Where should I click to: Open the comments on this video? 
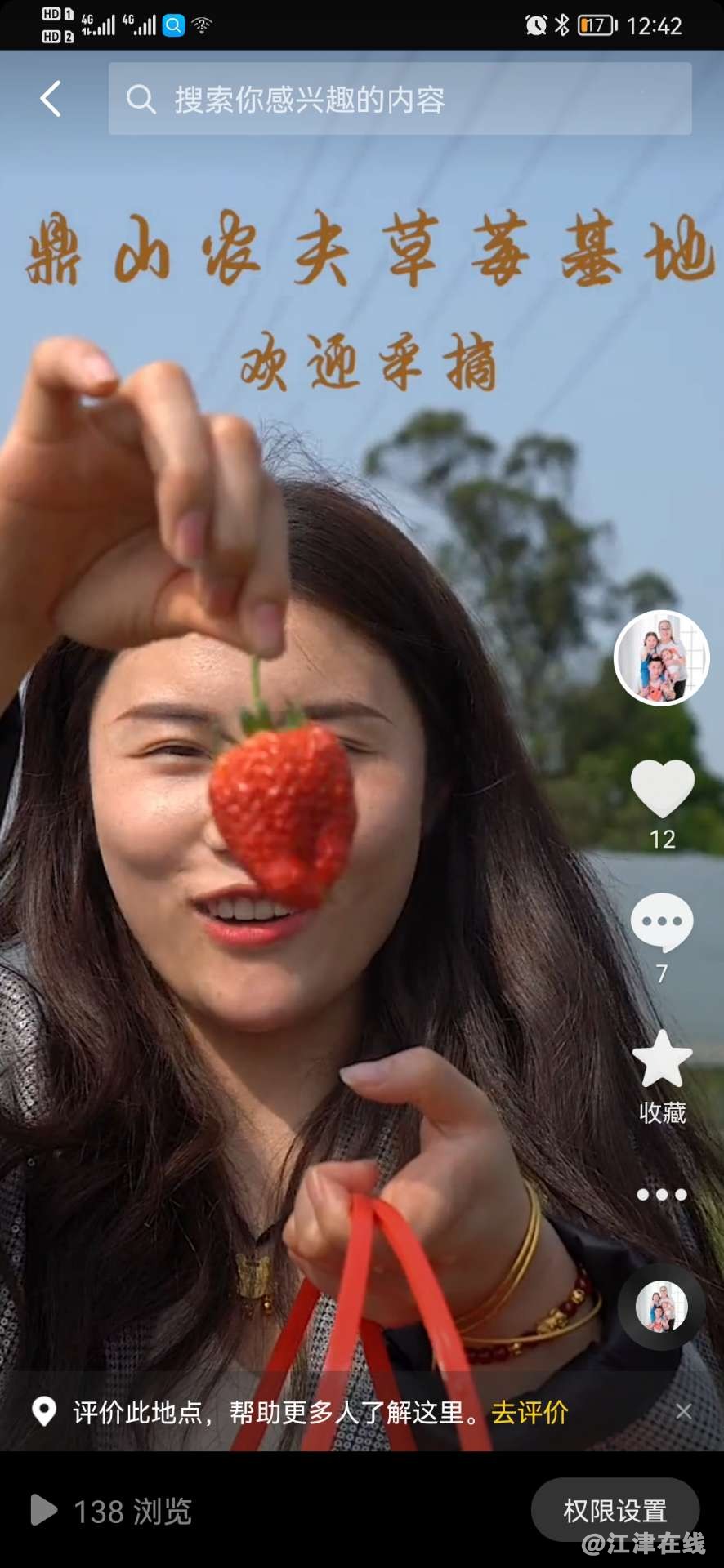[x=662, y=923]
